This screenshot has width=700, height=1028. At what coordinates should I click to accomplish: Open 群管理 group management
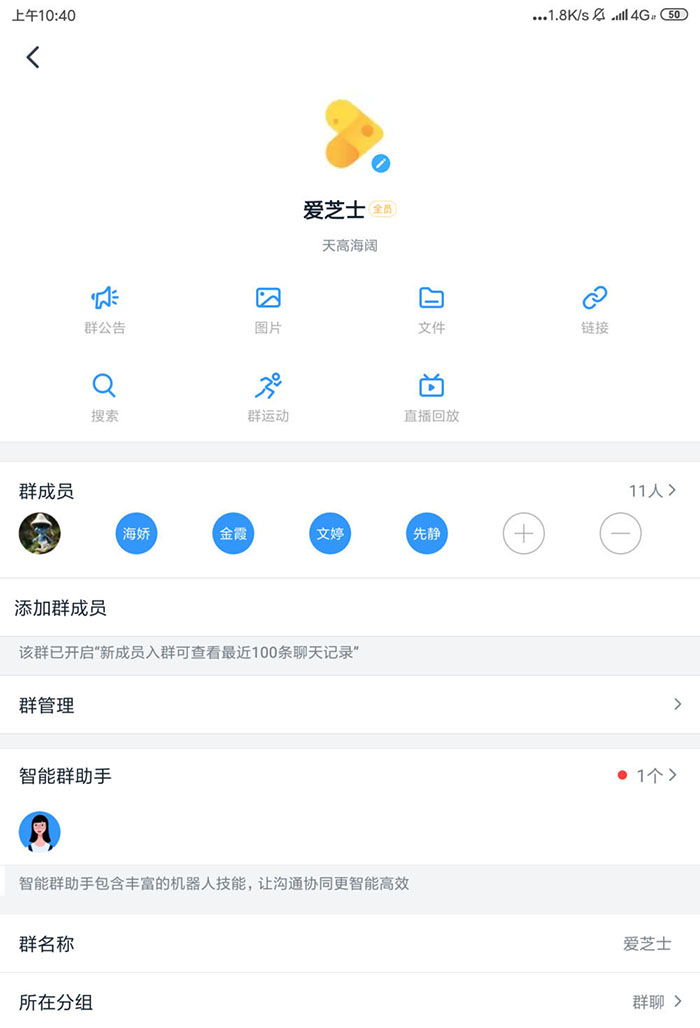[x=350, y=705]
